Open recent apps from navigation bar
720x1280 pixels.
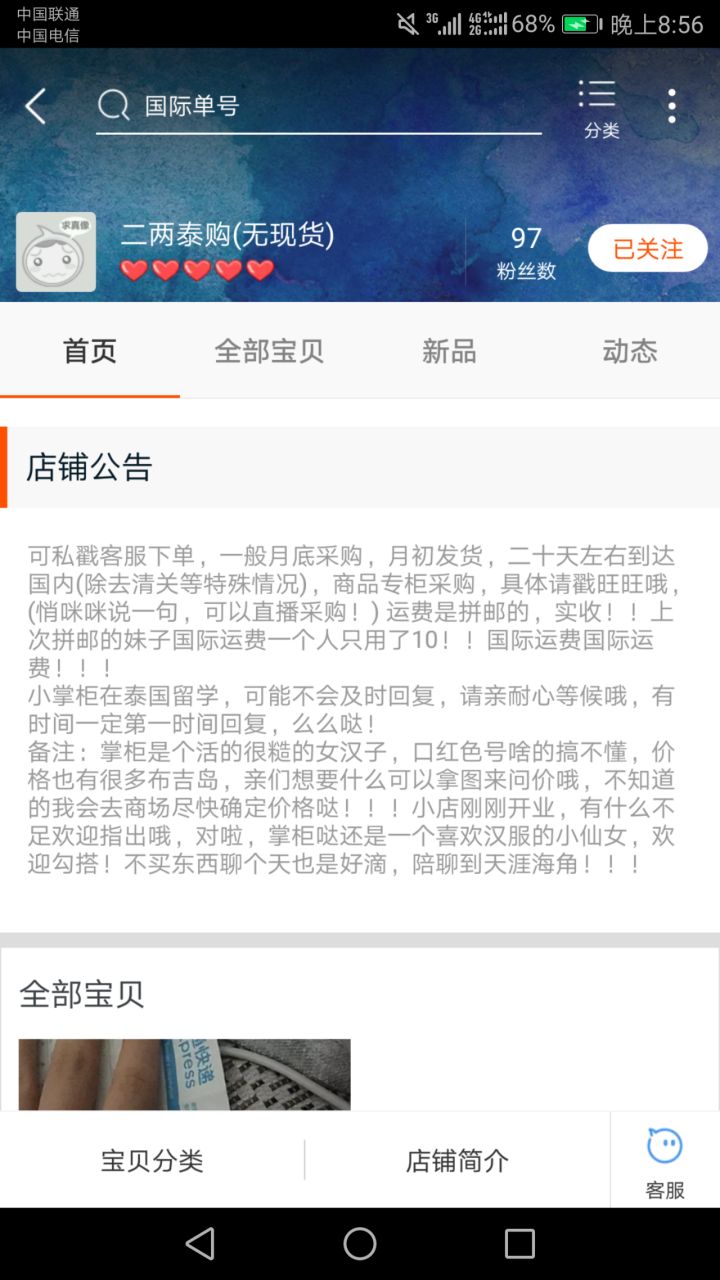click(x=520, y=1244)
